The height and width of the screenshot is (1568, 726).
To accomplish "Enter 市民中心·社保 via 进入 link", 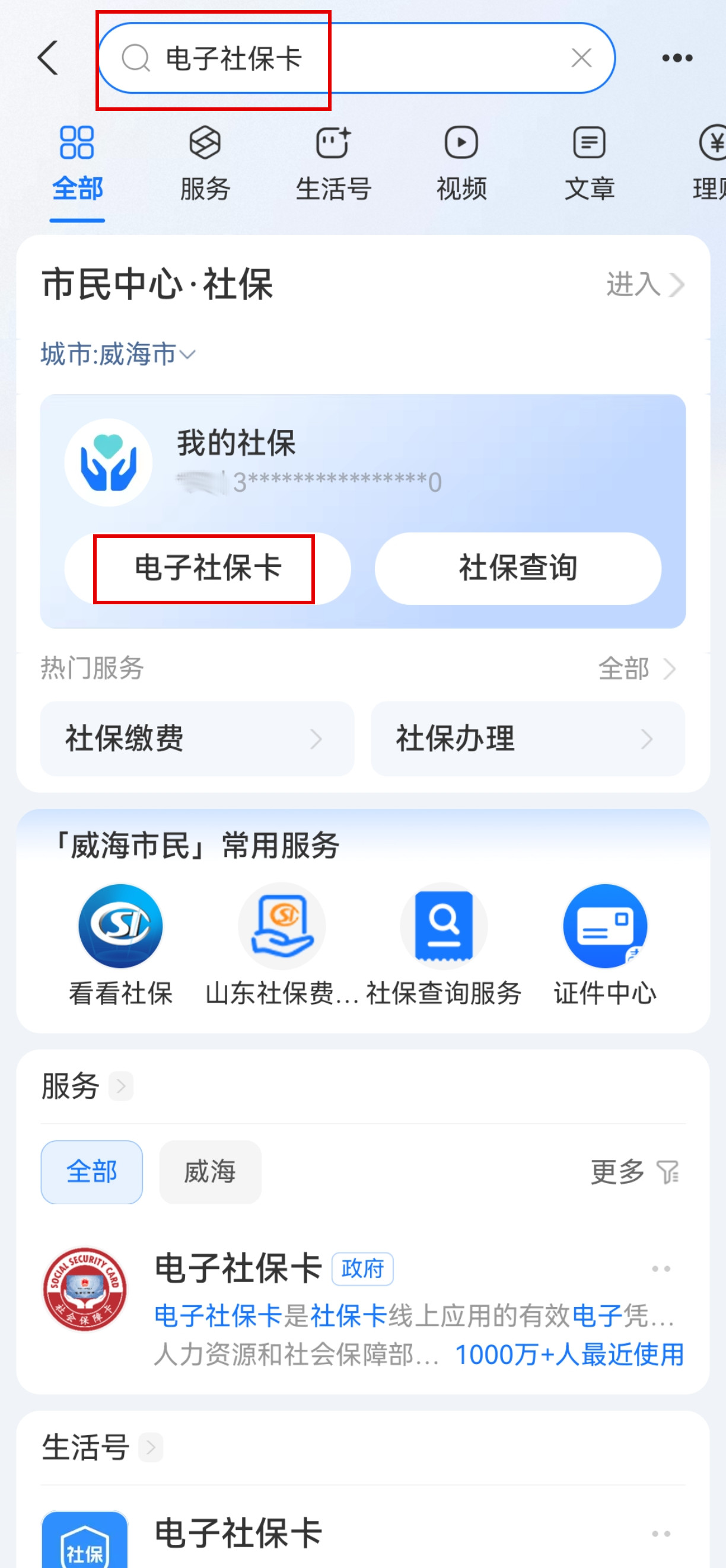I will click(645, 284).
